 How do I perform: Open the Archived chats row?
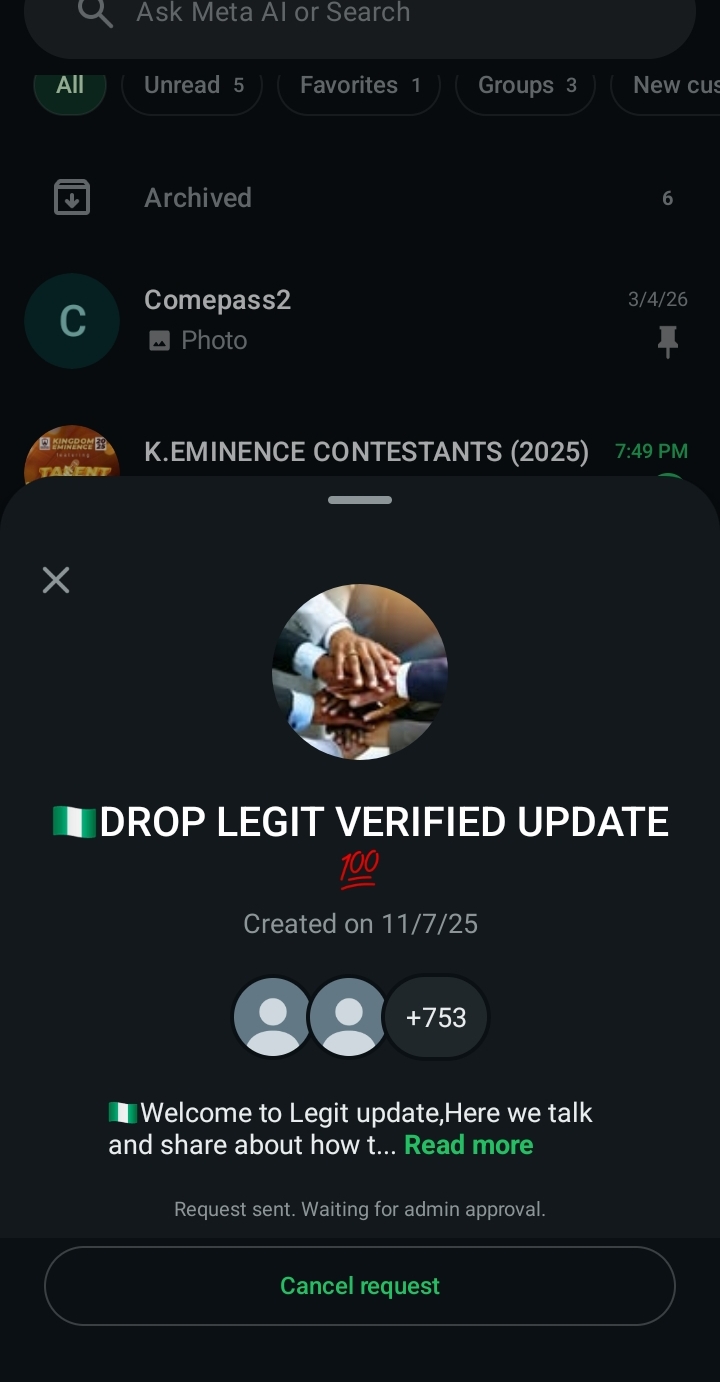pyautogui.click(x=360, y=198)
